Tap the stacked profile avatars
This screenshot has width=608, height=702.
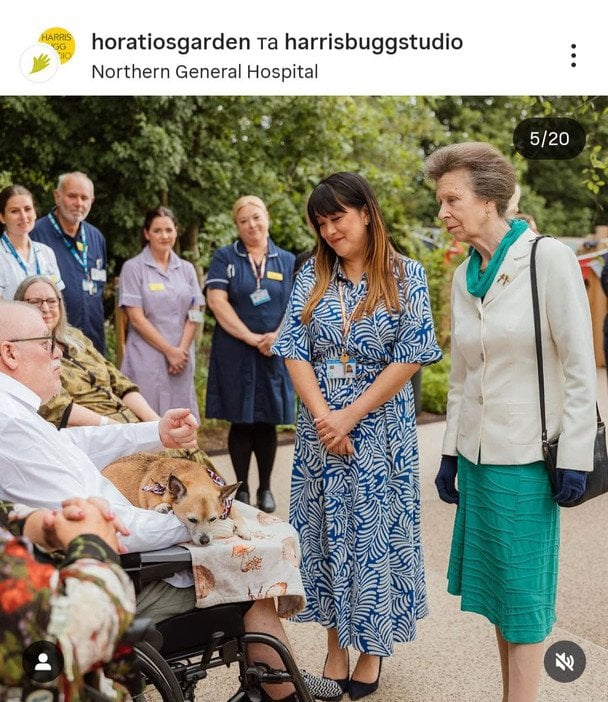(x=47, y=55)
